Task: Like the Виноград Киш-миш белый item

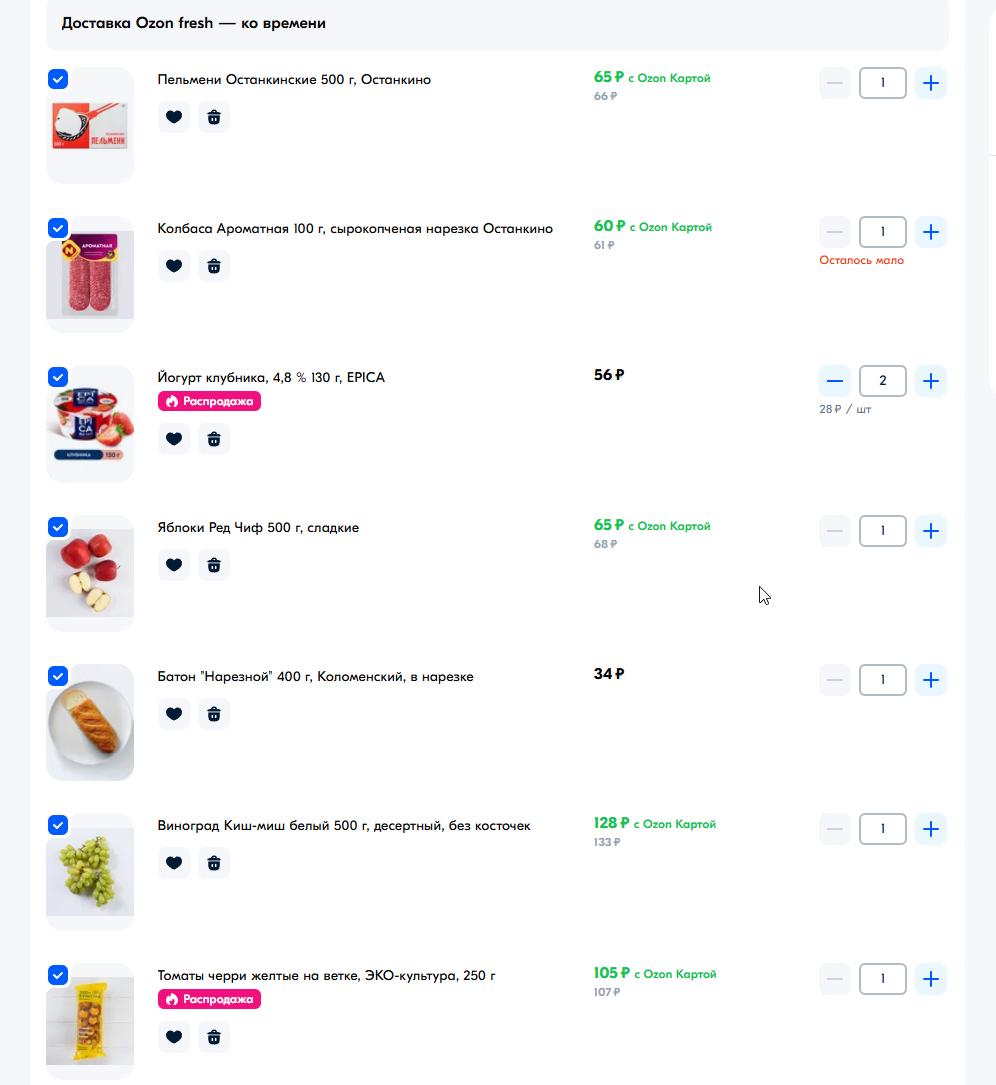Action: tap(174, 862)
